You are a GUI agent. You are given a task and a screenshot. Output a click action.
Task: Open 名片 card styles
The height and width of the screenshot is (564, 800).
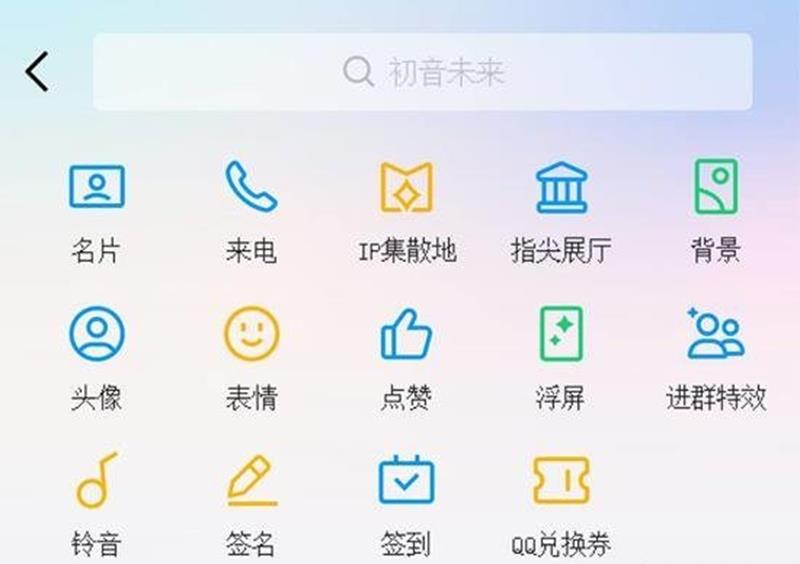click(96, 188)
